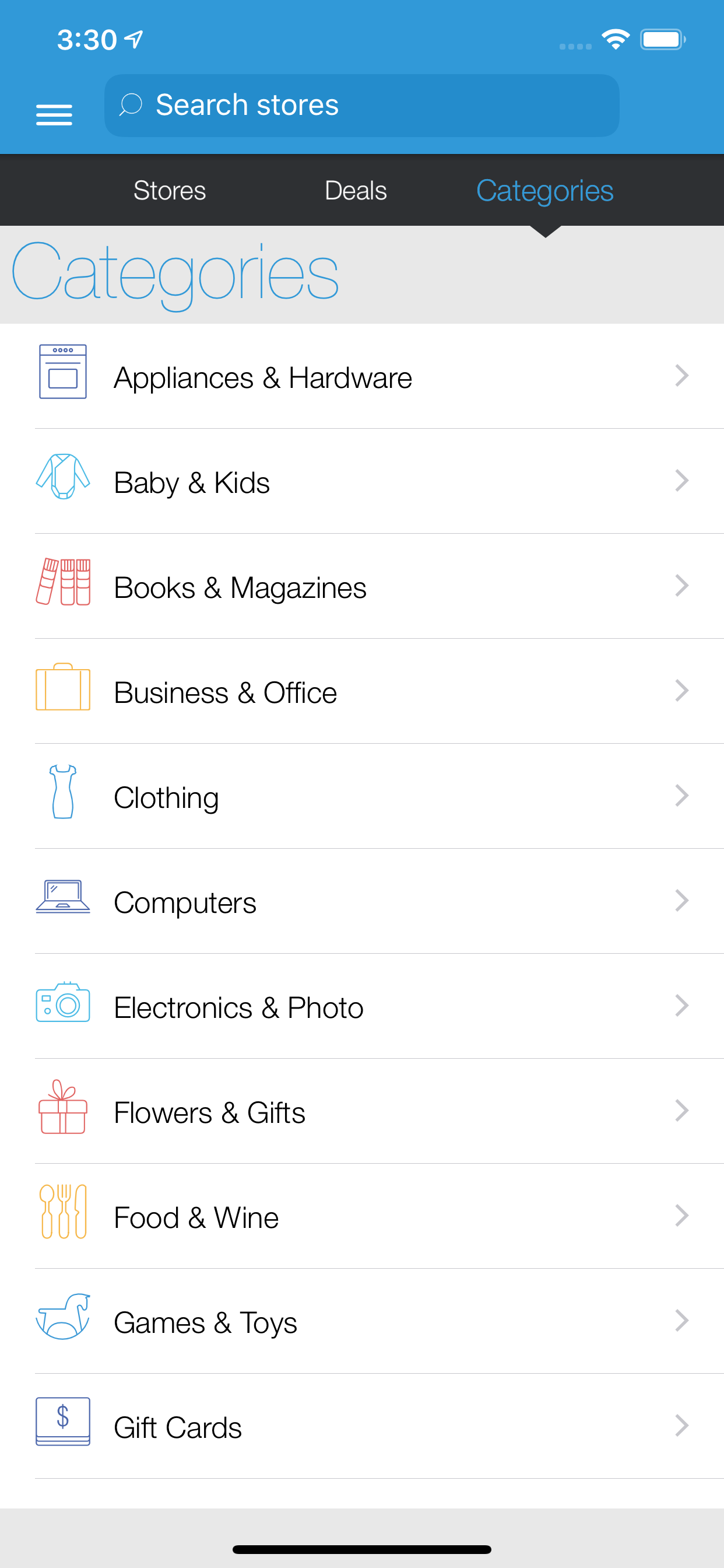Screen dimensions: 724x1568
Task: View the Food & Wine category
Action: pyautogui.click(x=362, y=1217)
